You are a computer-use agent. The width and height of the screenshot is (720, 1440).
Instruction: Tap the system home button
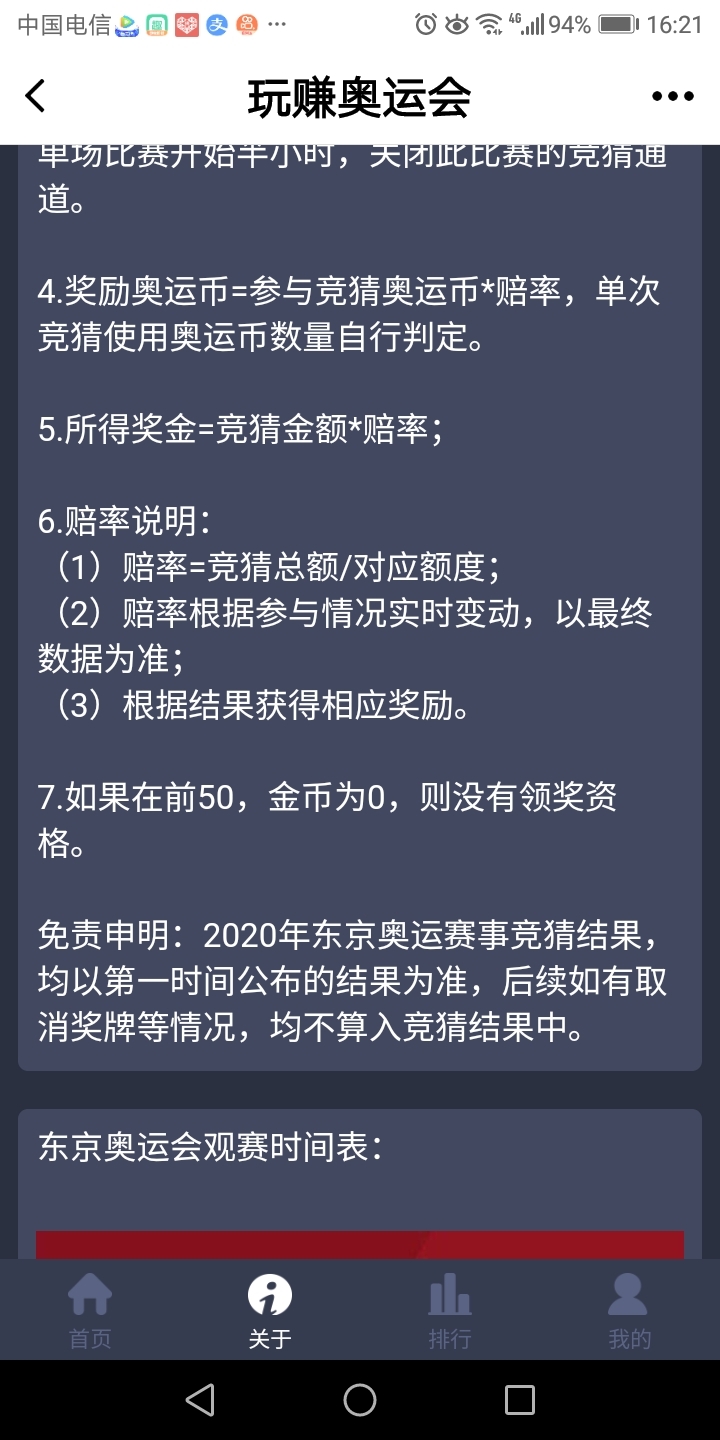pyautogui.click(x=360, y=1400)
